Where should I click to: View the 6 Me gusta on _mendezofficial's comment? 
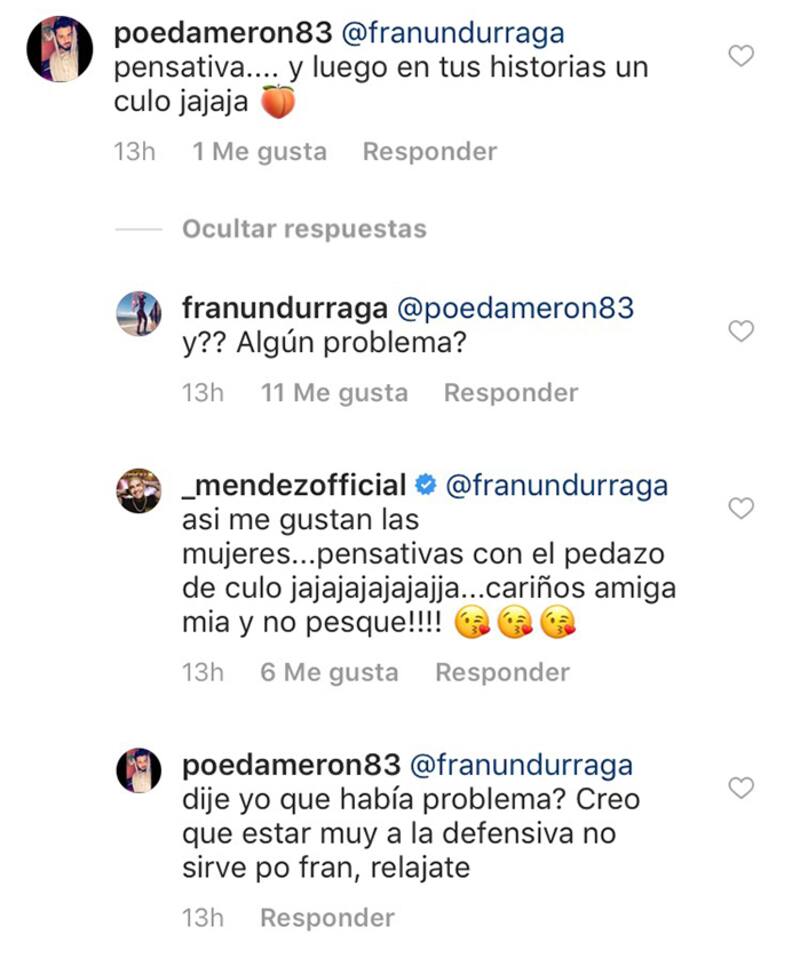tap(329, 673)
